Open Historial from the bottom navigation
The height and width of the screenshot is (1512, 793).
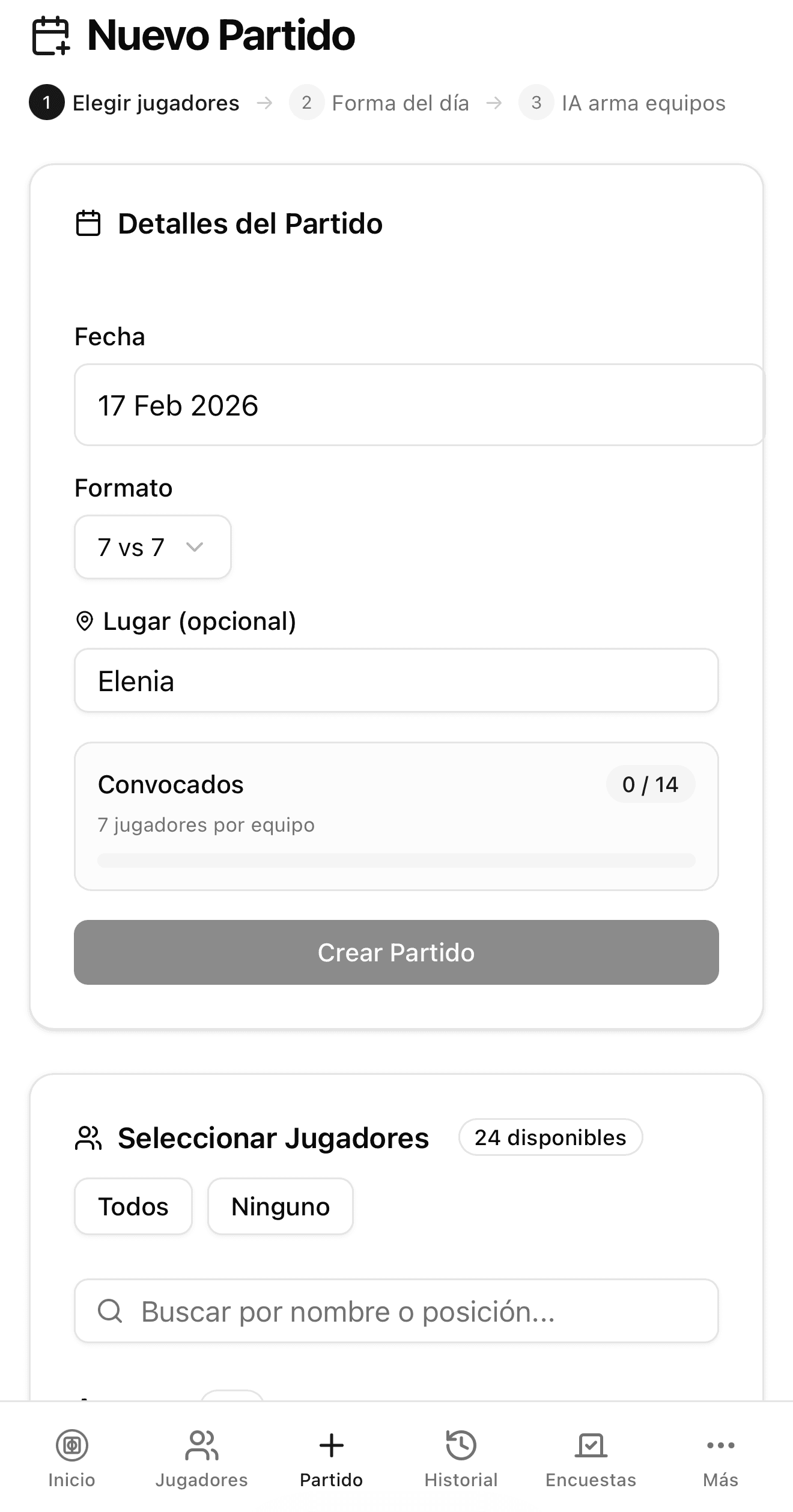coord(461,1459)
